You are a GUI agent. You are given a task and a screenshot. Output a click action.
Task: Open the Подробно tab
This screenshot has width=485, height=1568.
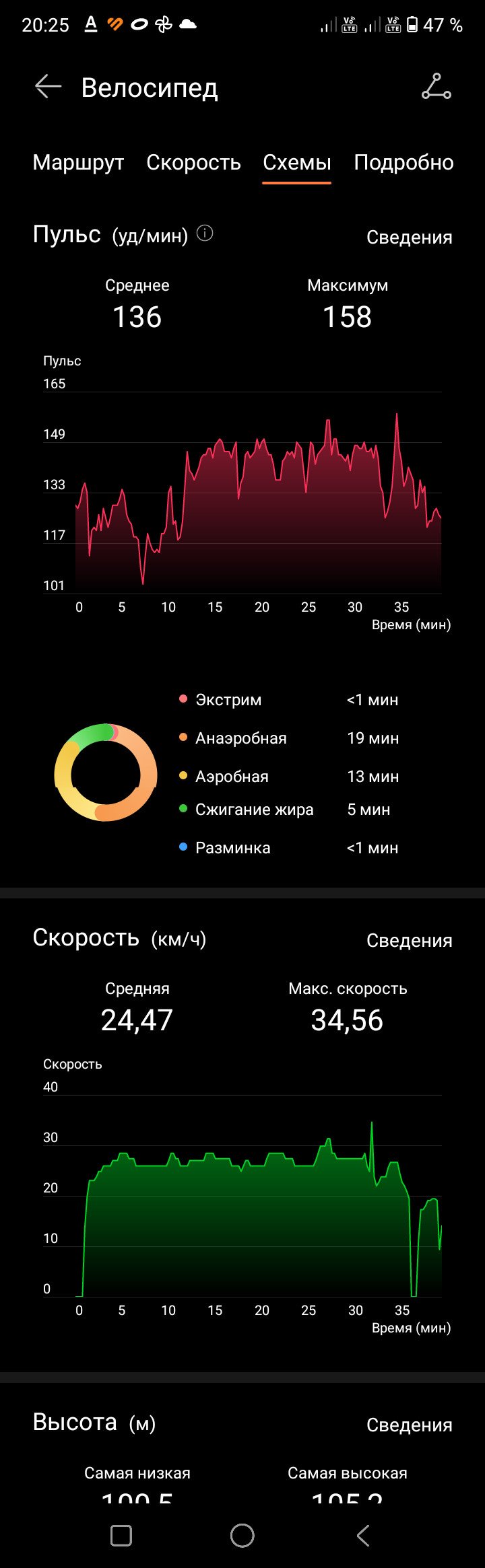coord(403,162)
